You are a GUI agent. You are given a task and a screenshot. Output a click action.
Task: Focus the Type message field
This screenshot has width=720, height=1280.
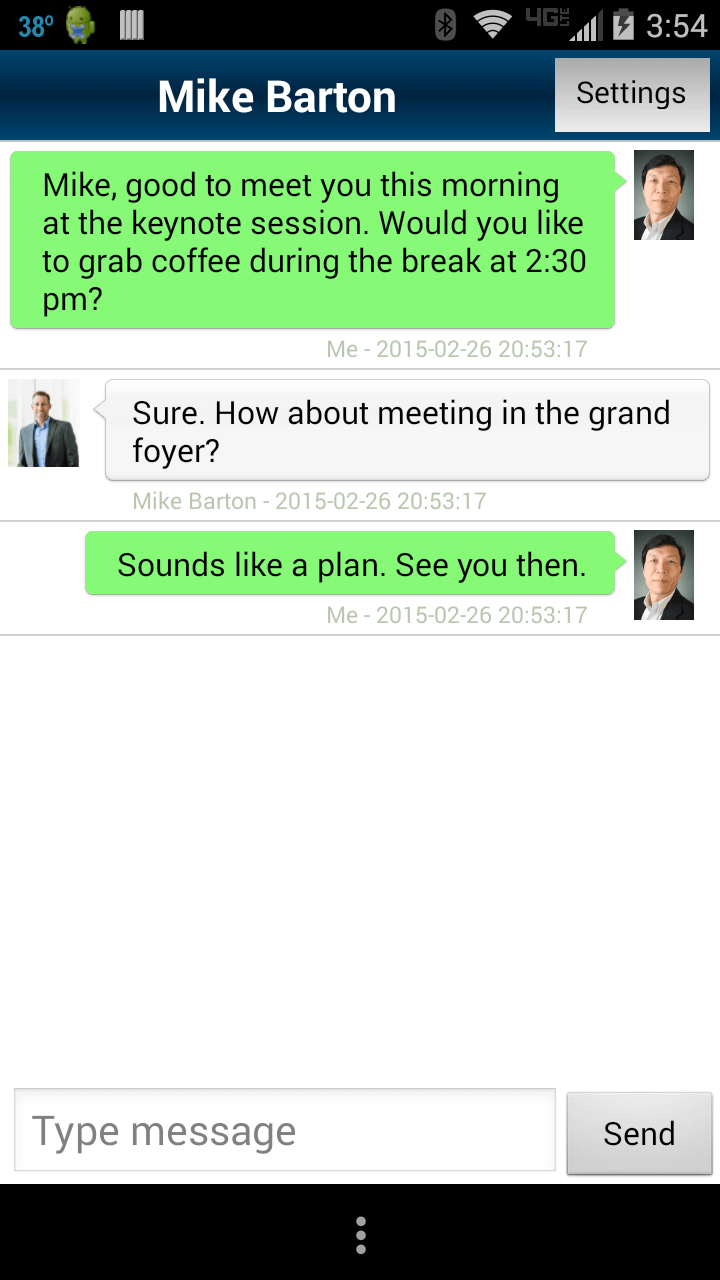point(285,1130)
